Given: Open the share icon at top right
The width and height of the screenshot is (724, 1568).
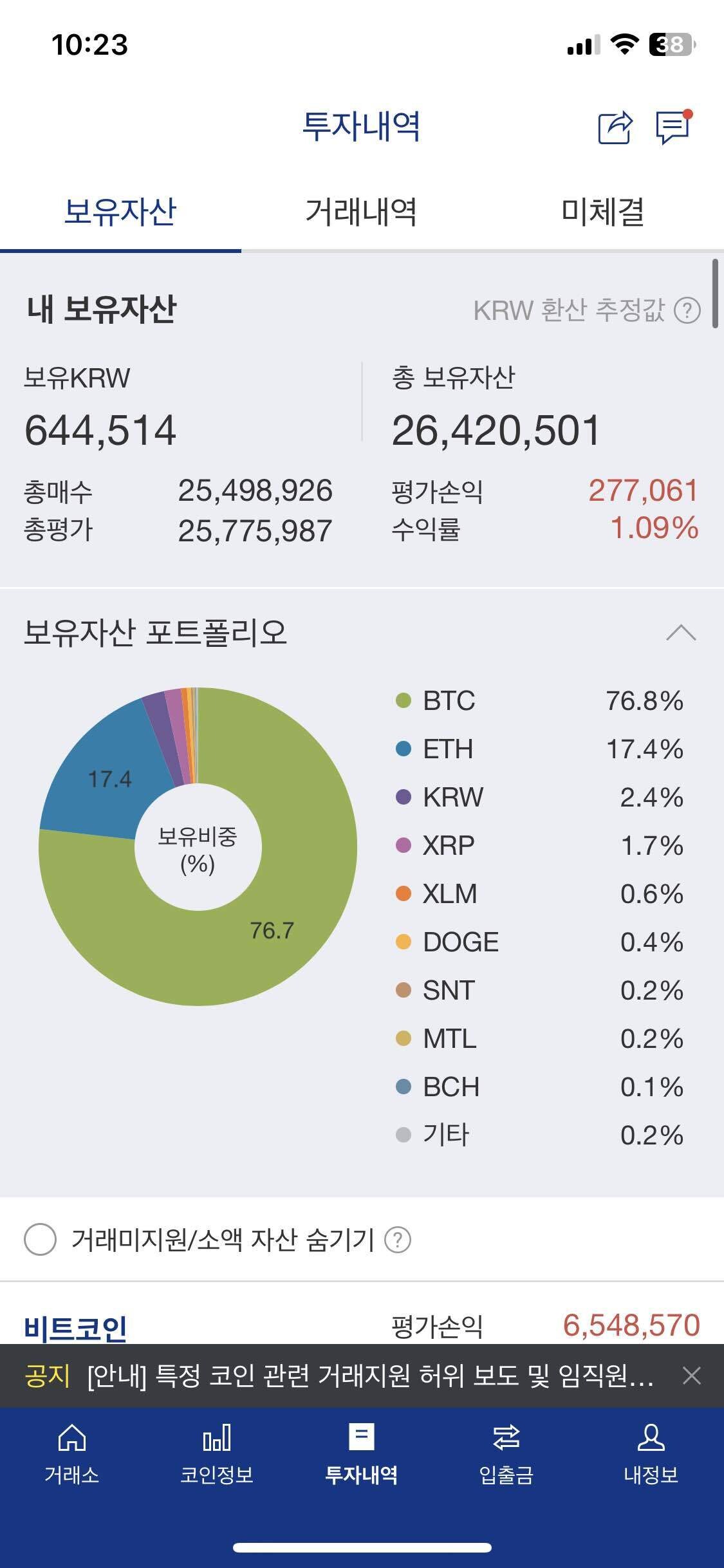Looking at the screenshot, I should [617, 127].
